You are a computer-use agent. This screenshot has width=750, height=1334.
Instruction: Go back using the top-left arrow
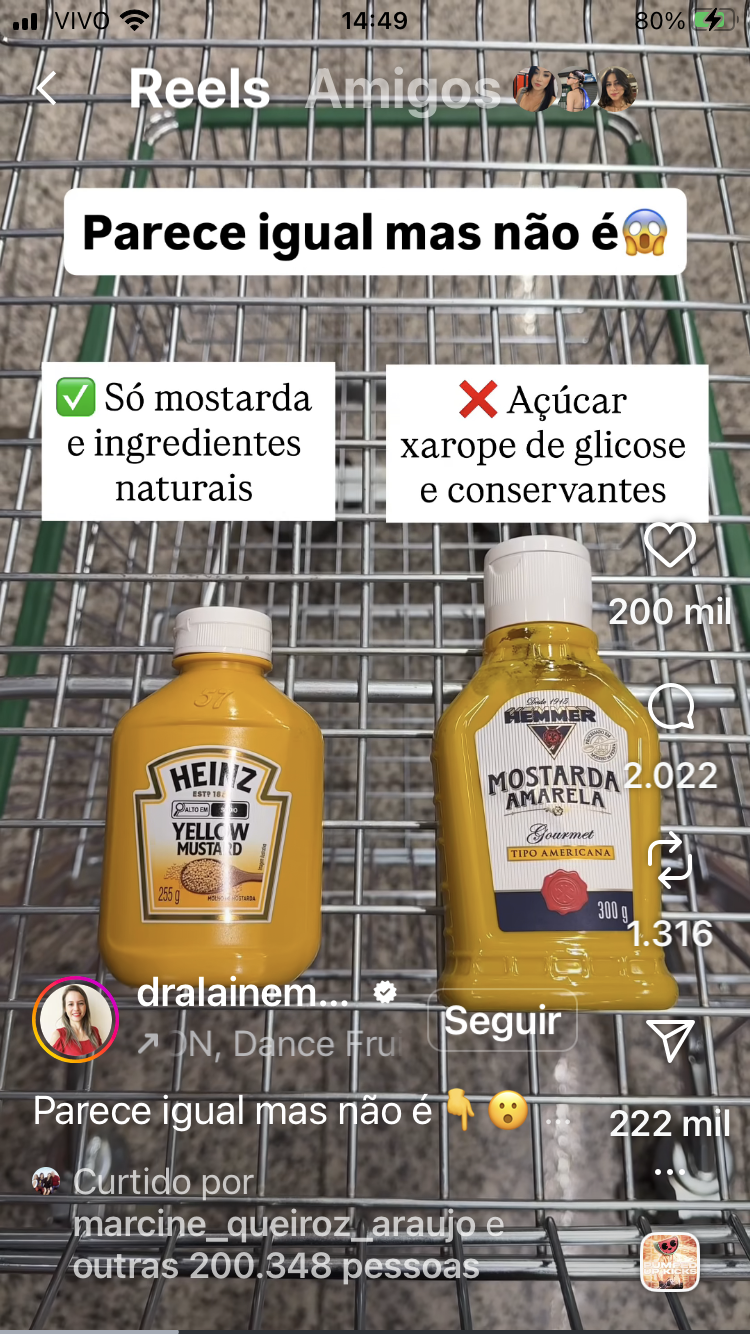click(x=46, y=89)
